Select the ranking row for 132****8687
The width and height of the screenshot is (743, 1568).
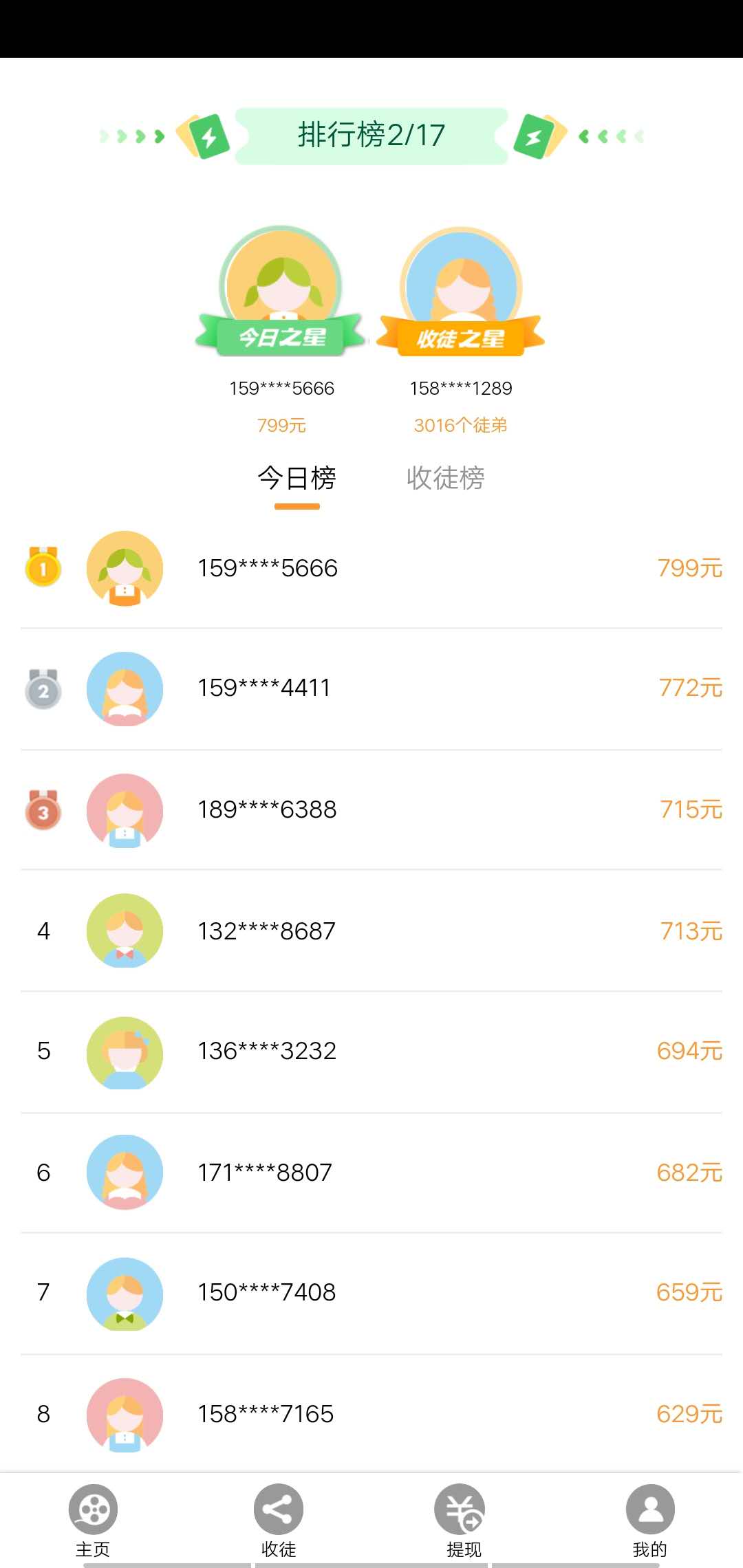click(371, 930)
